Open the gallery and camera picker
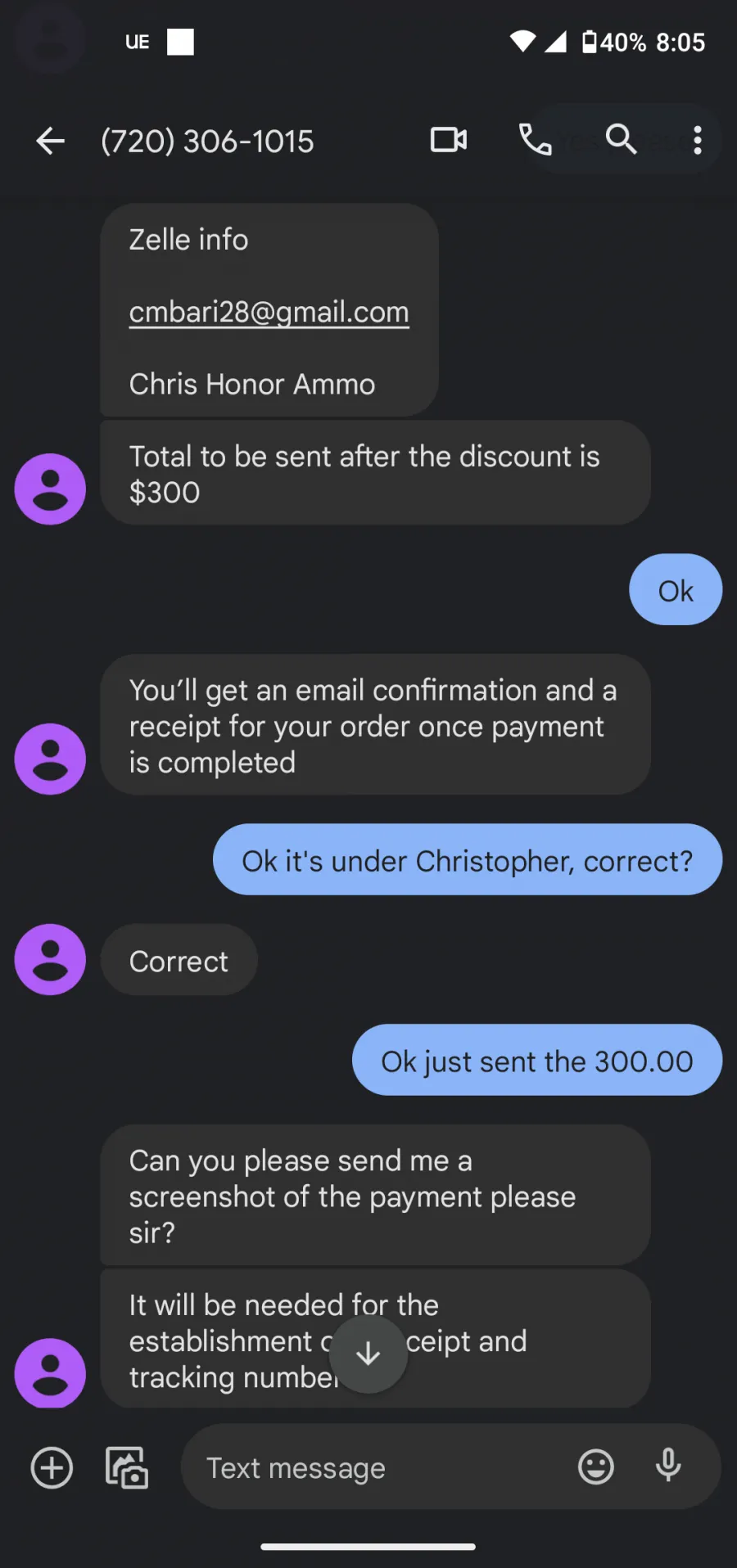737x1568 pixels. (x=127, y=1467)
